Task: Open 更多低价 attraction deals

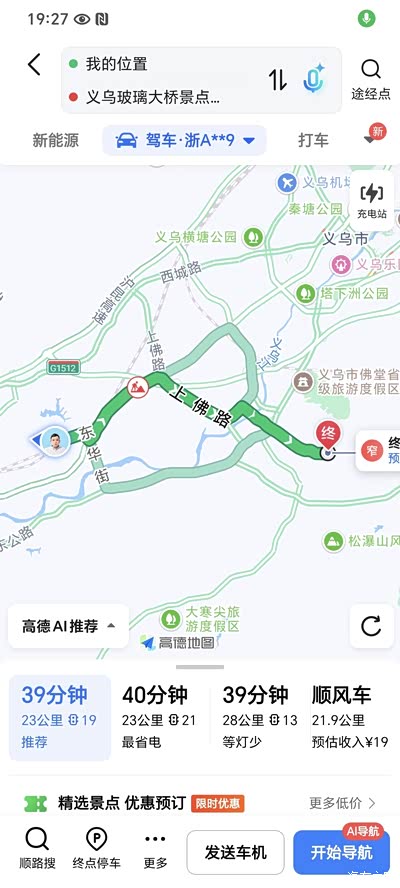Action: (342, 802)
